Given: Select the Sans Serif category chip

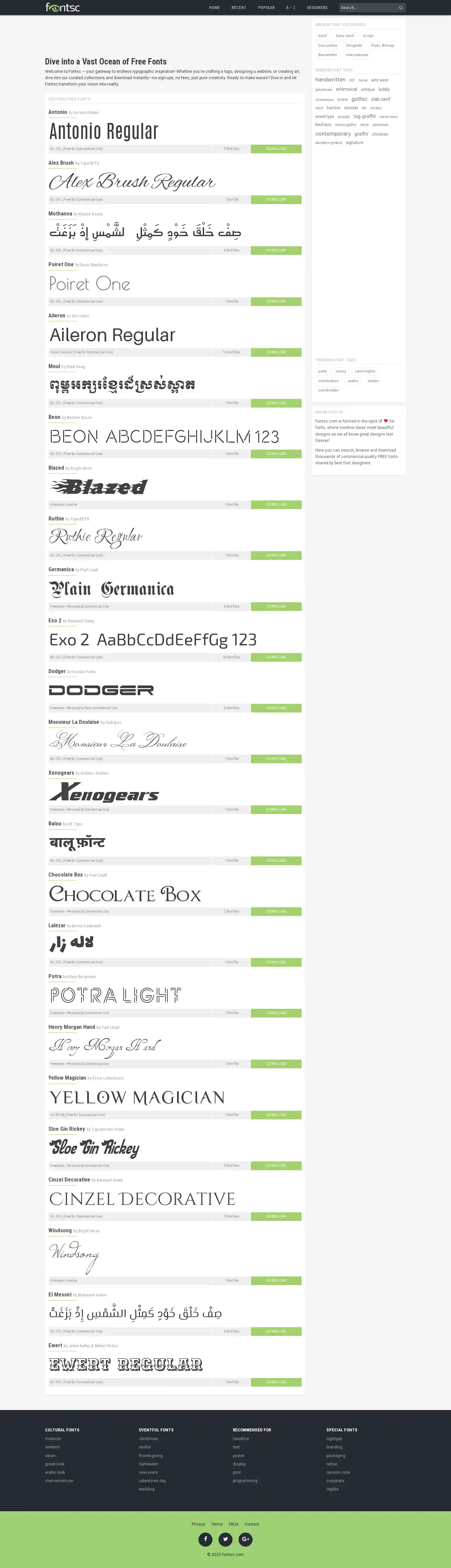Looking at the screenshot, I should [x=344, y=36].
